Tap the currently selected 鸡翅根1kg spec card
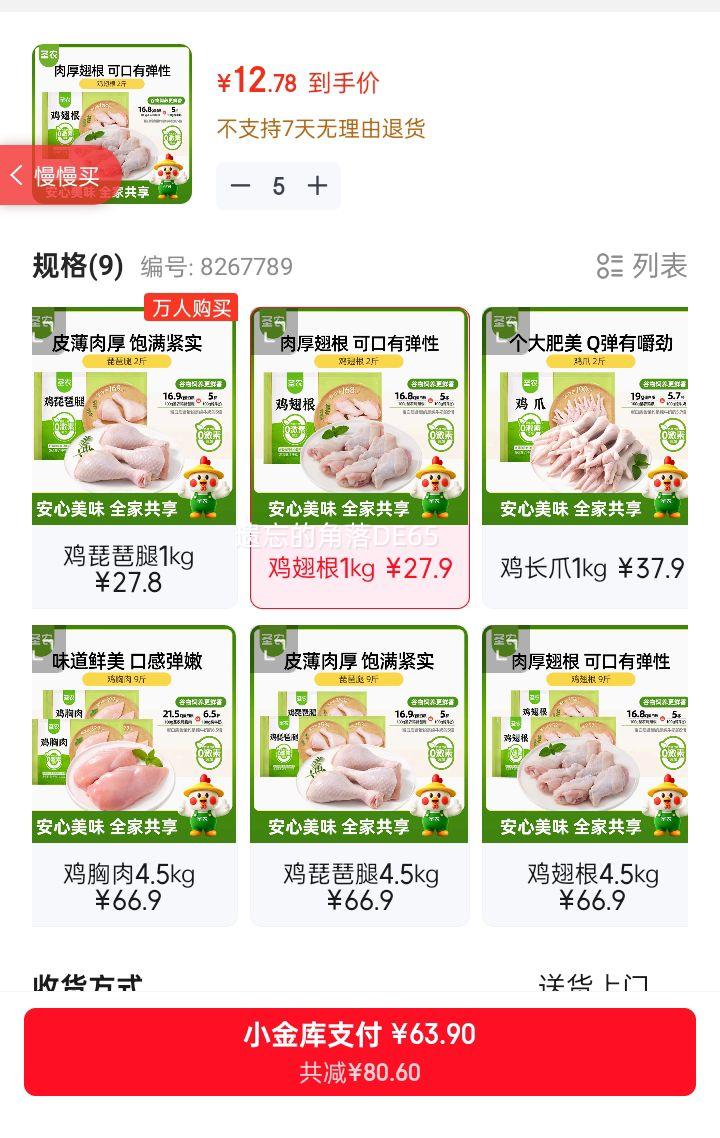The width and height of the screenshot is (720, 1138). [x=360, y=450]
